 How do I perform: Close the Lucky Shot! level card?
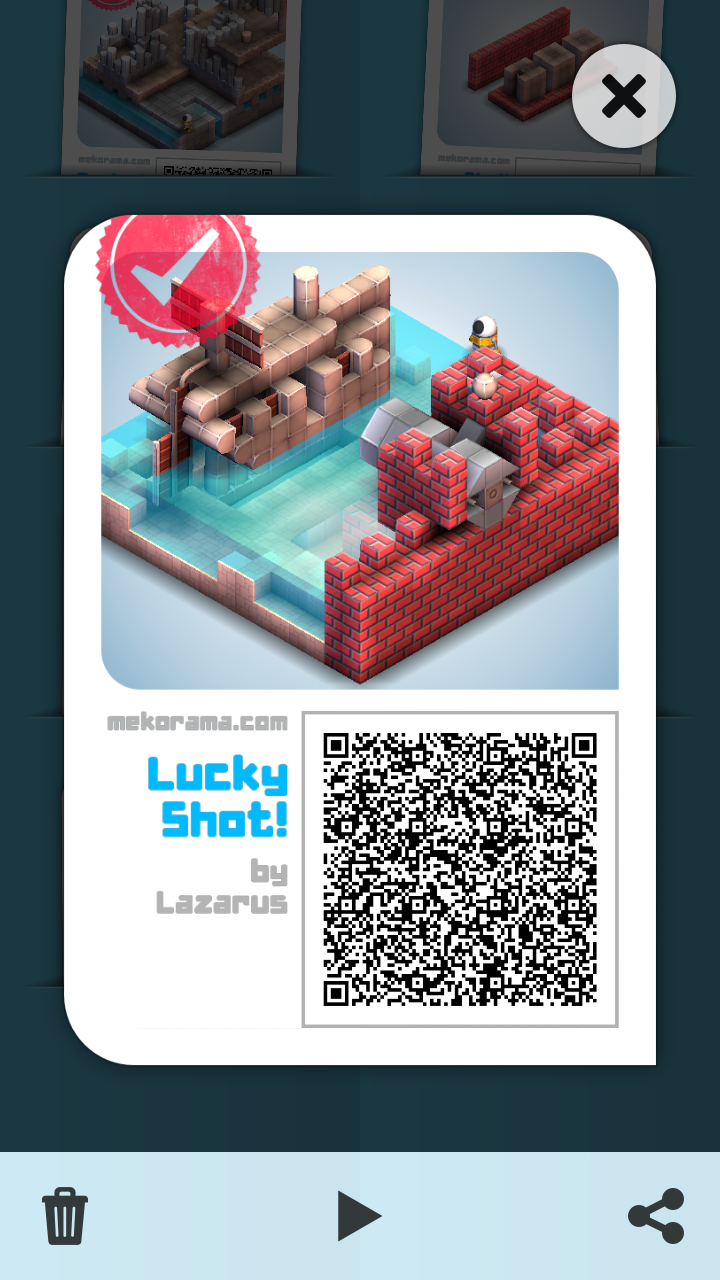pos(624,97)
